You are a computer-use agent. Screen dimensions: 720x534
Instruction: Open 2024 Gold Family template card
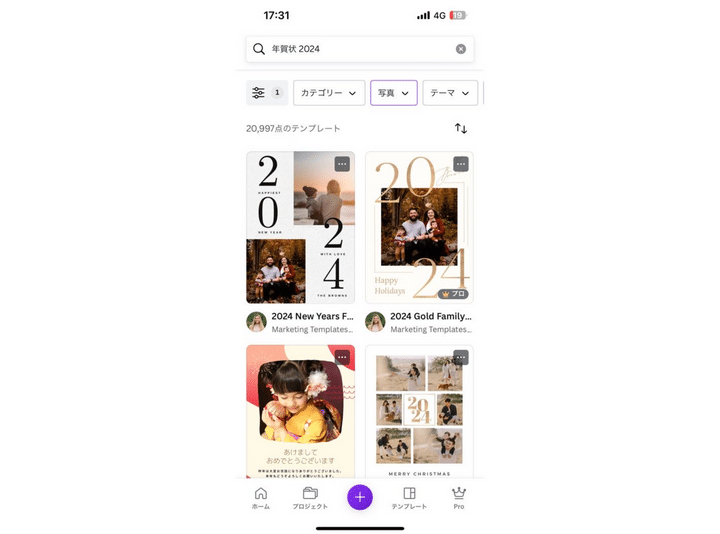(418, 227)
